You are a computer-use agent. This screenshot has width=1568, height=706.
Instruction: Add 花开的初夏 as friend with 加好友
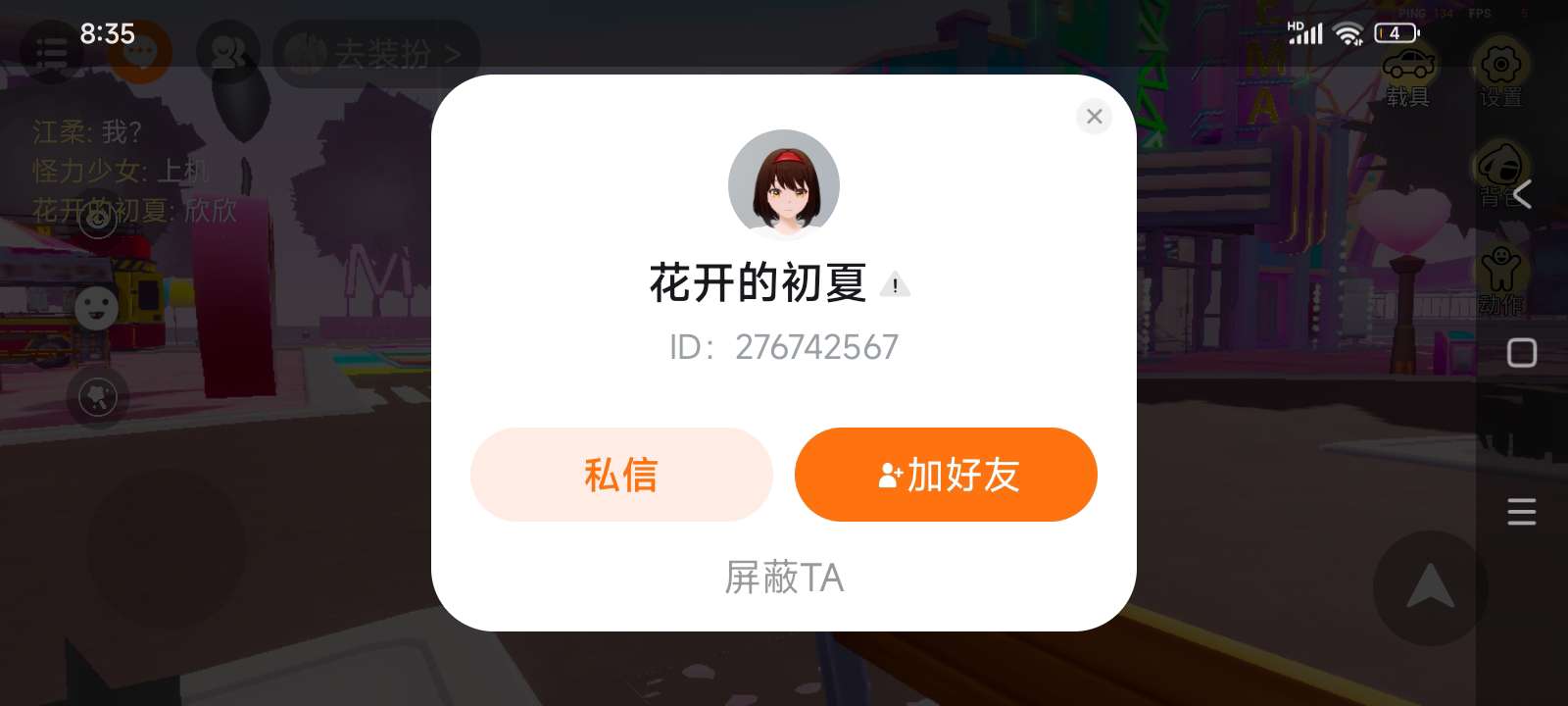coord(946,475)
